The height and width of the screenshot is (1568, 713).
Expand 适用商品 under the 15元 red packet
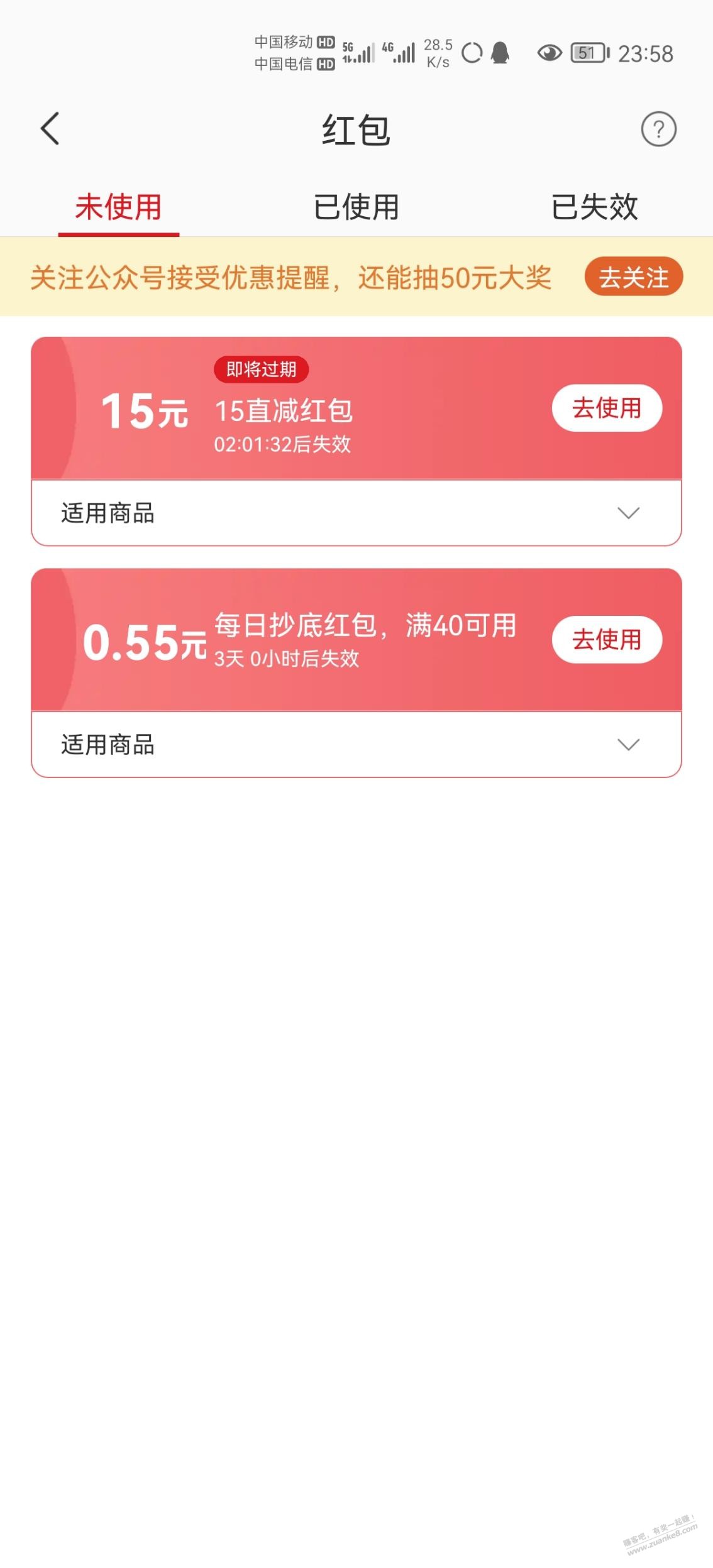(356, 513)
